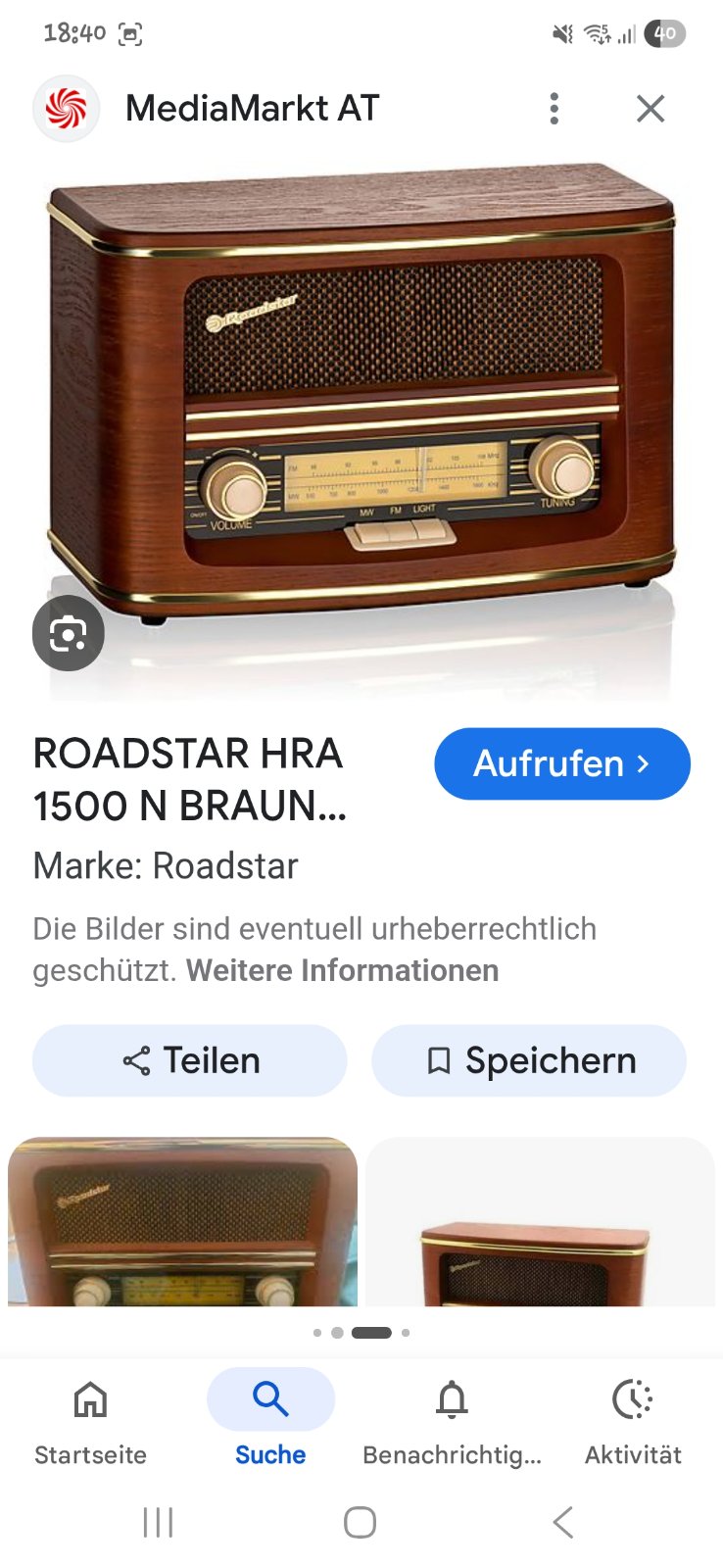Screen dimensions: 723x1568
Task: Open the related radio image on white background
Action: [x=540, y=1221]
